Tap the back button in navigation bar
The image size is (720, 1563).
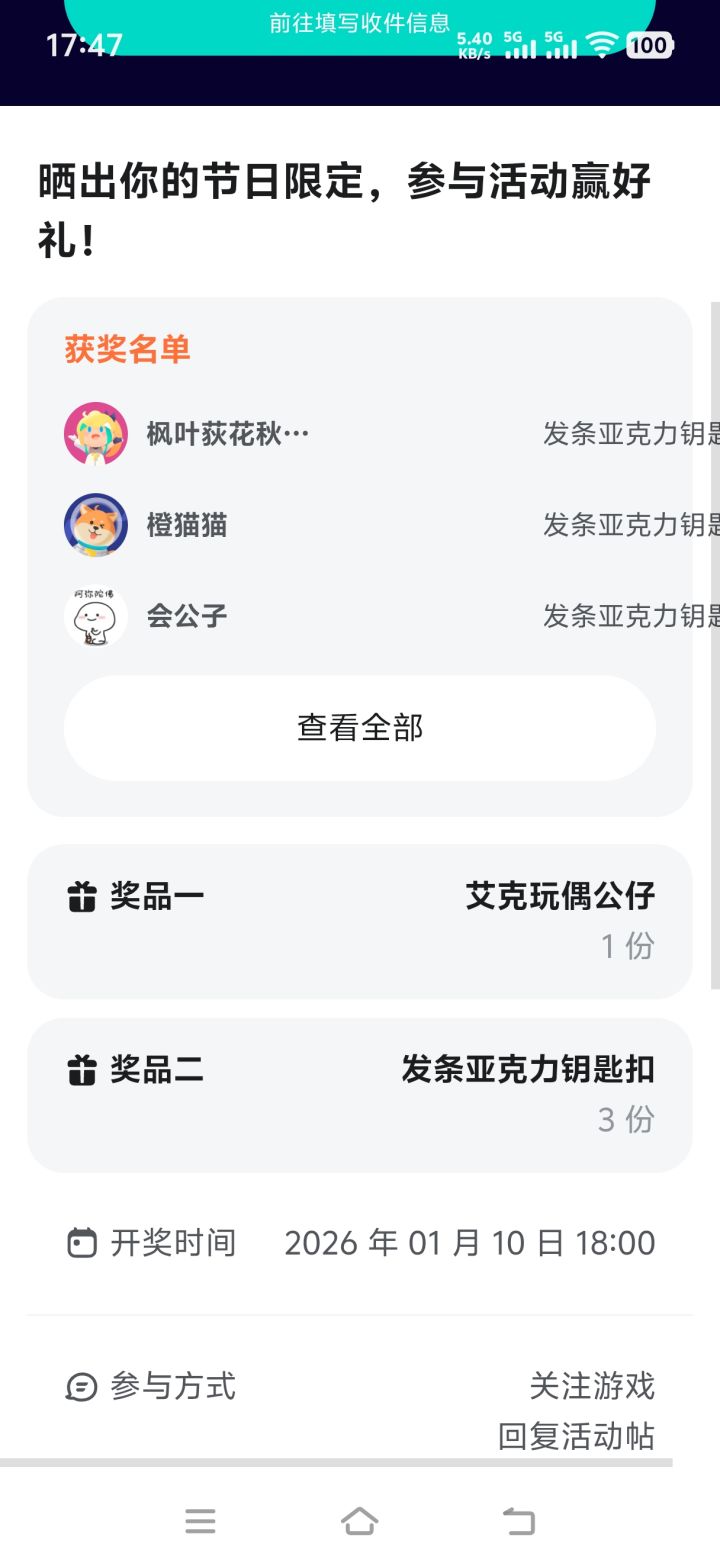coord(519,1521)
